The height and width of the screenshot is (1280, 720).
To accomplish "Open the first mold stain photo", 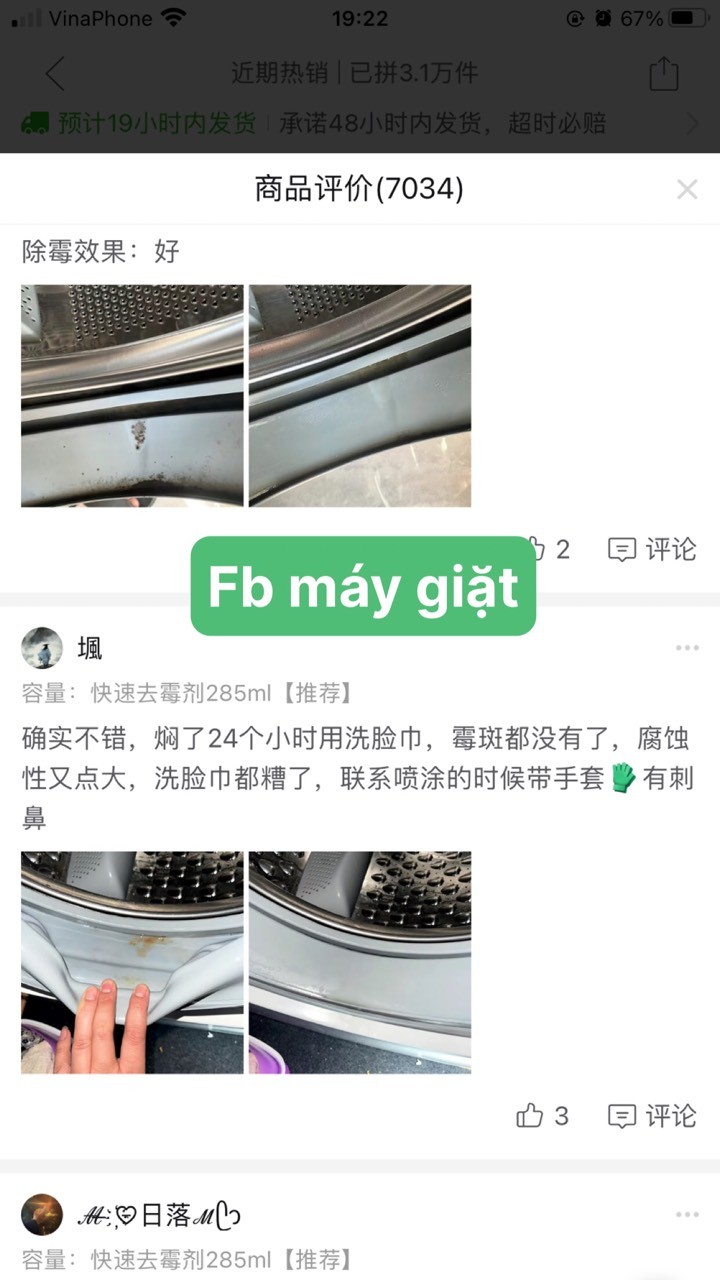I will pyautogui.click(x=132, y=396).
